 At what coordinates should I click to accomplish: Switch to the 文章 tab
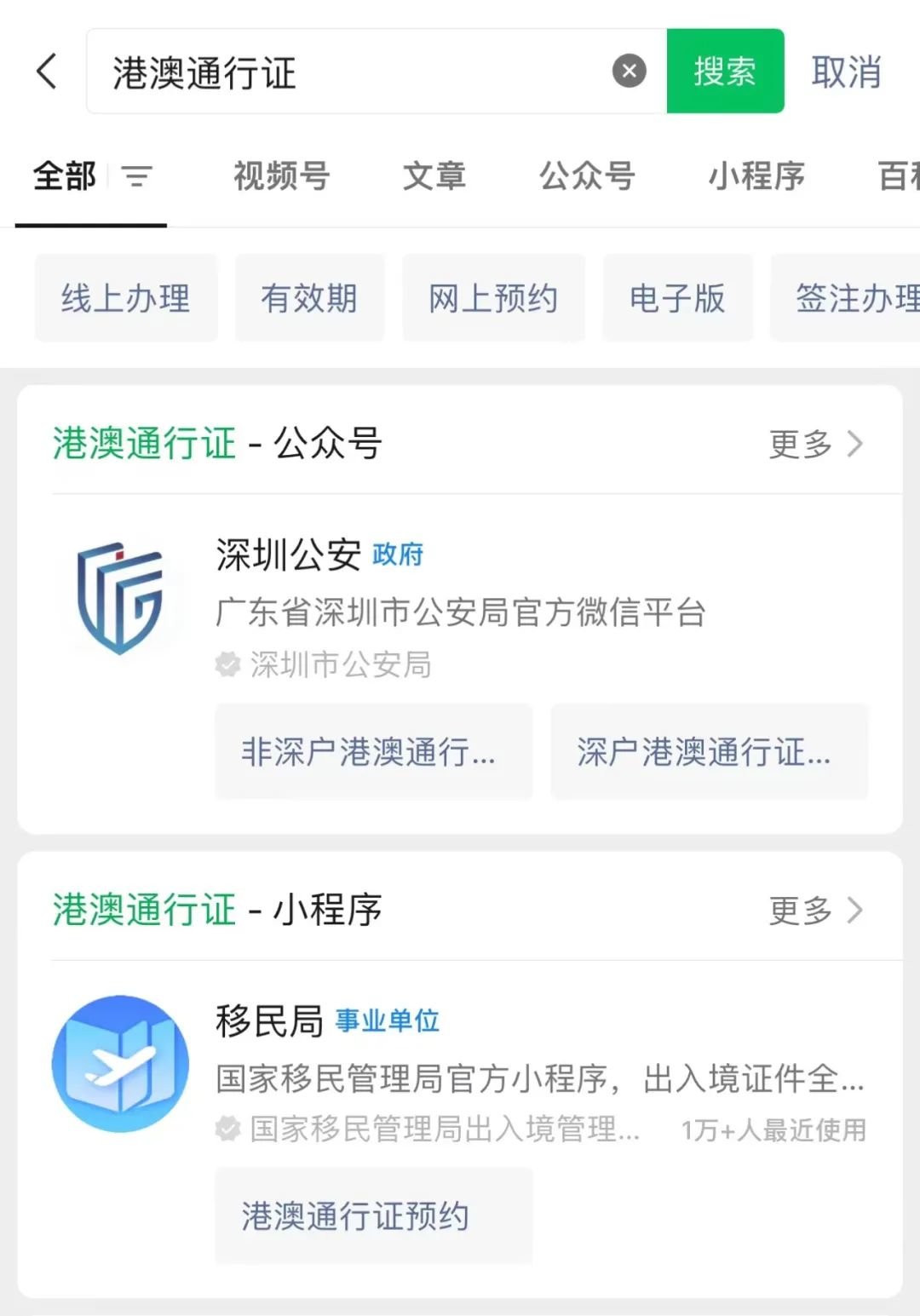point(434,176)
